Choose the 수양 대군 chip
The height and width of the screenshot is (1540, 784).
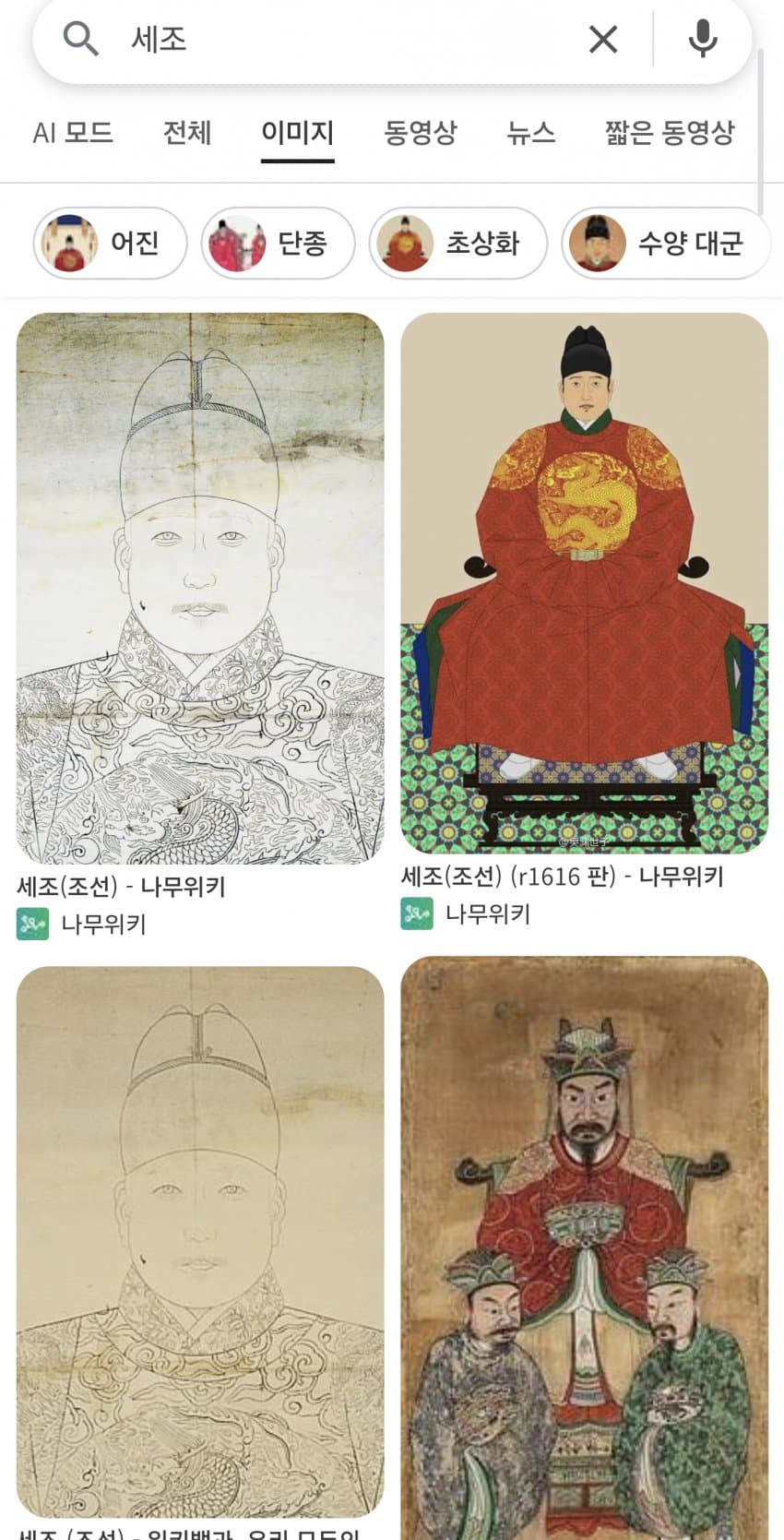click(x=665, y=243)
